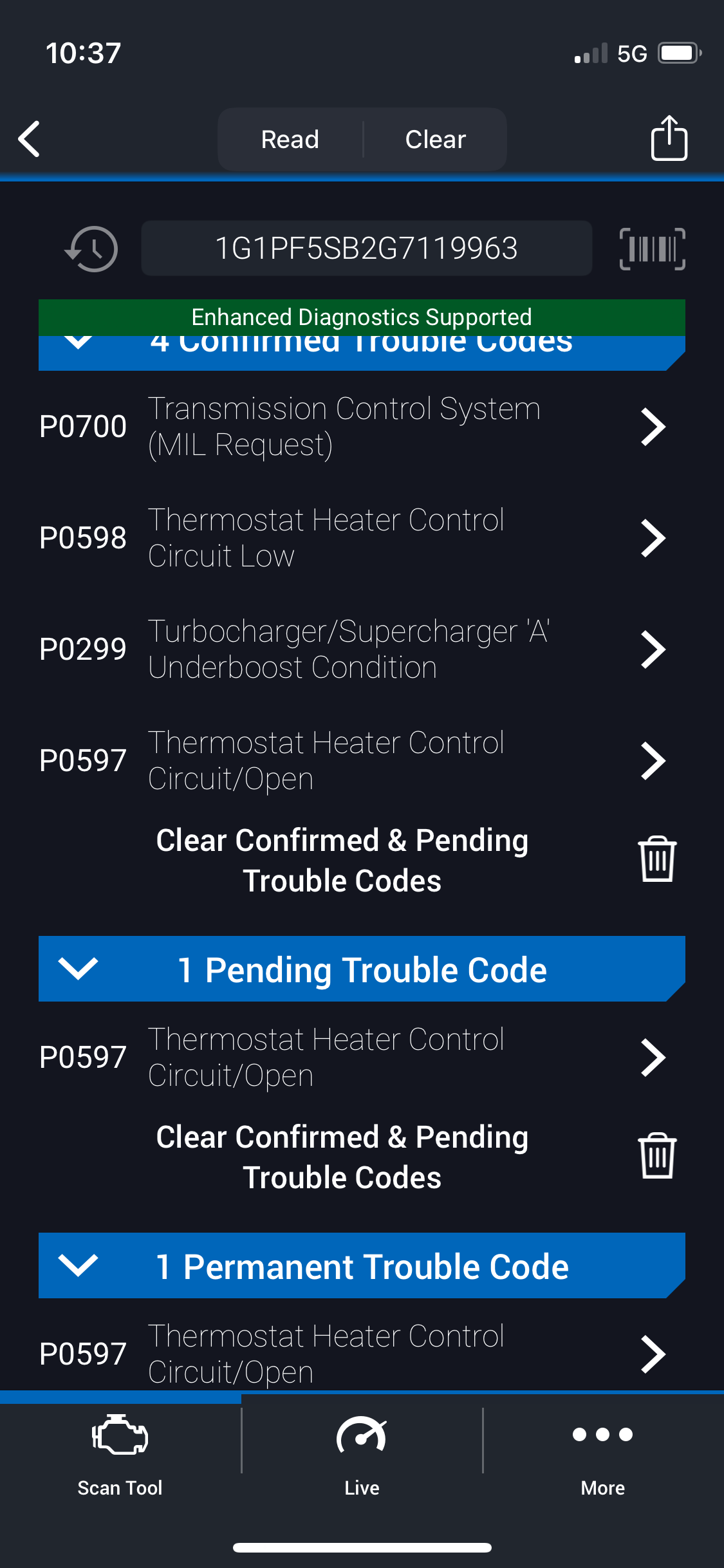View P0299 Turbocharger Underboost Condition details
The image size is (724, 1568).
[351, 649]
